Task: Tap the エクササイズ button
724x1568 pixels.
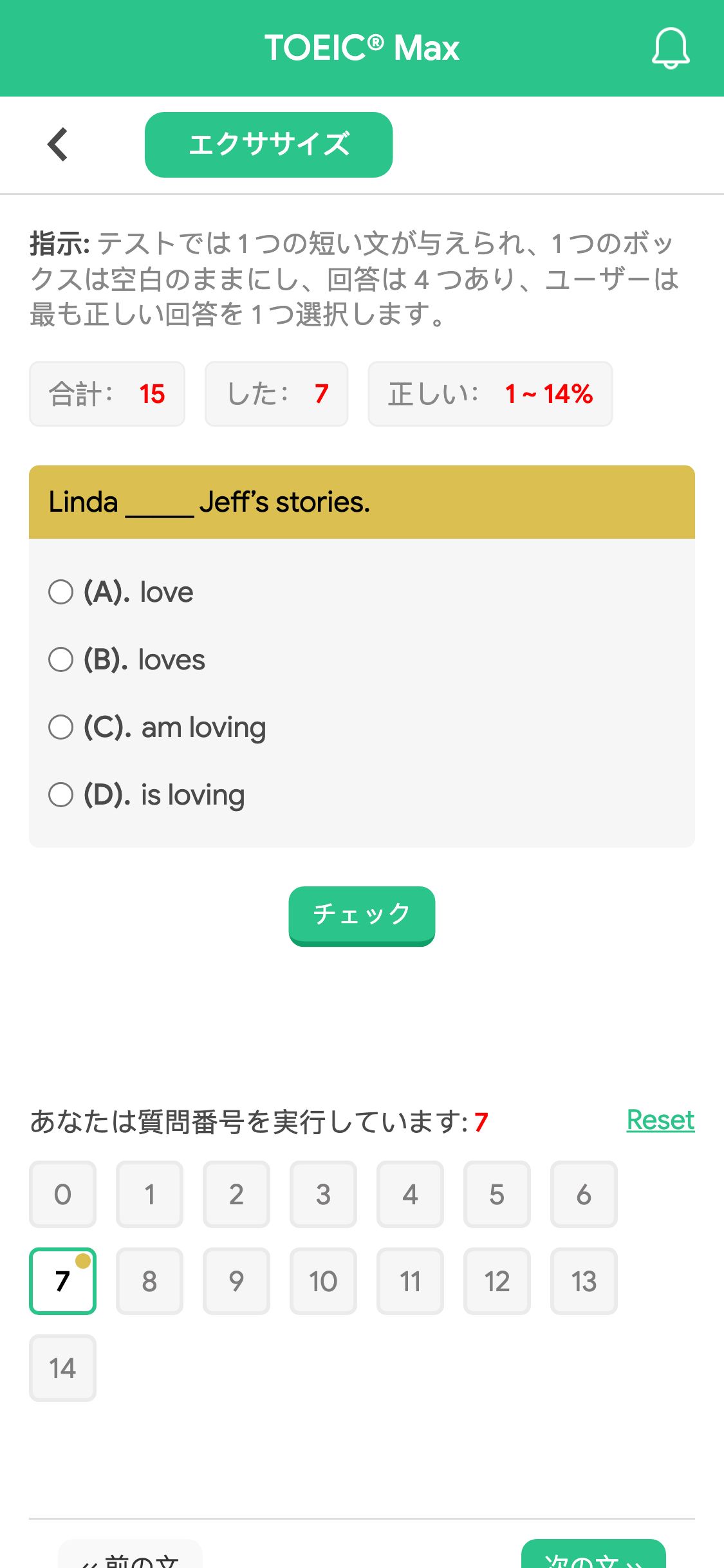Action: pos(268,144)
